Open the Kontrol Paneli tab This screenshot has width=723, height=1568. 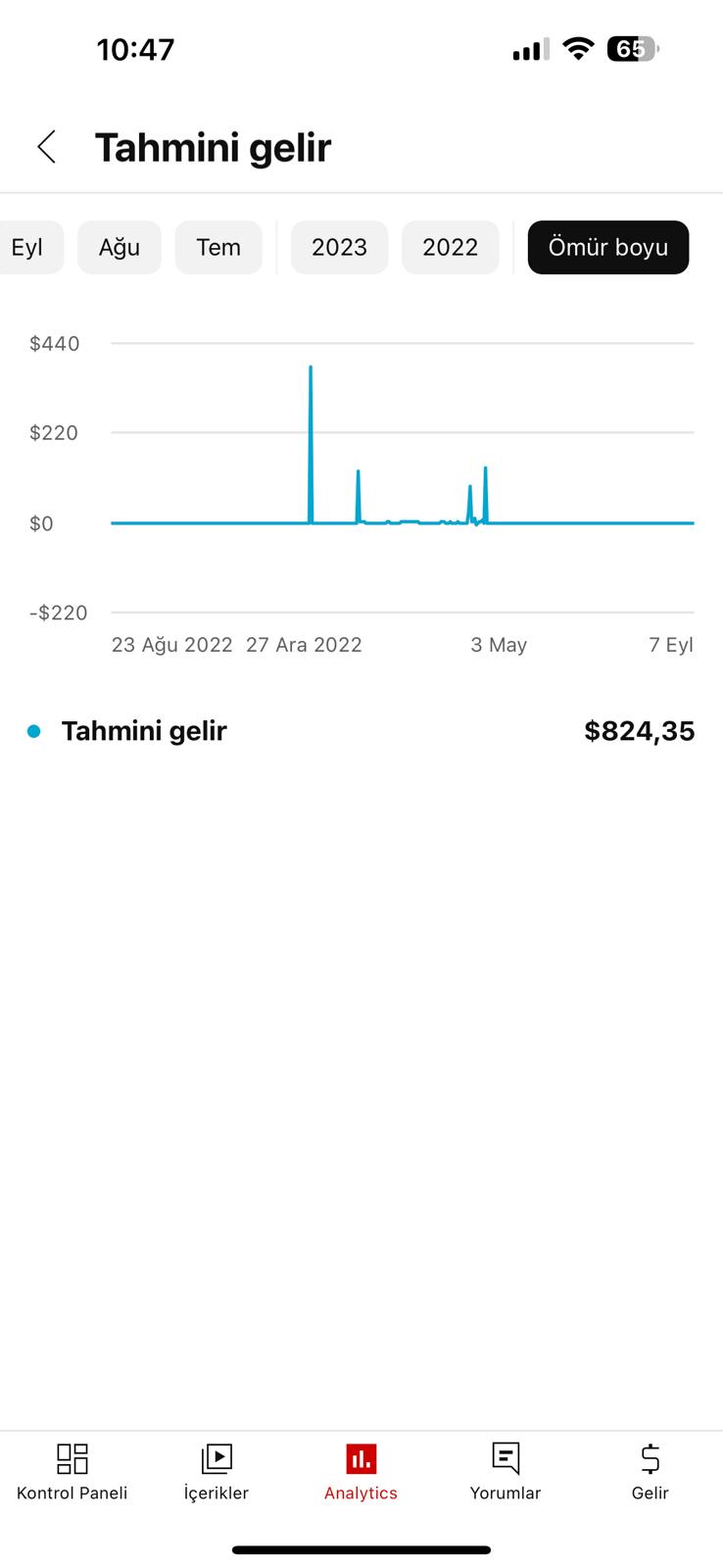pyautogui.click(x=72, y=1472)
